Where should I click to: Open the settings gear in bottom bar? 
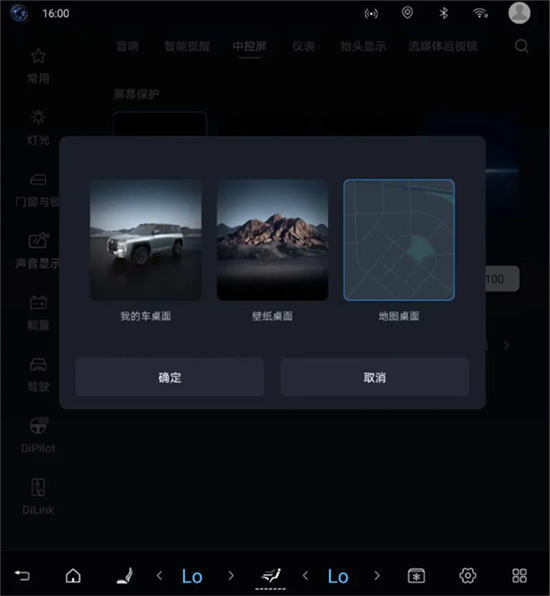[468, 575]
